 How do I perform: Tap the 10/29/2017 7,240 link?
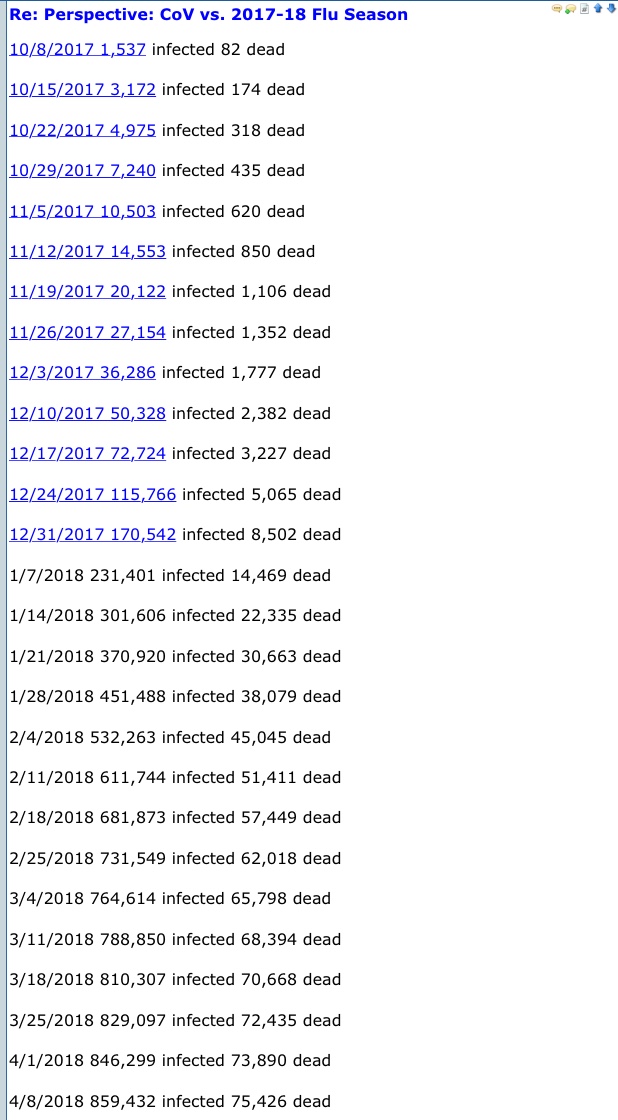click(x=82, y=170)
